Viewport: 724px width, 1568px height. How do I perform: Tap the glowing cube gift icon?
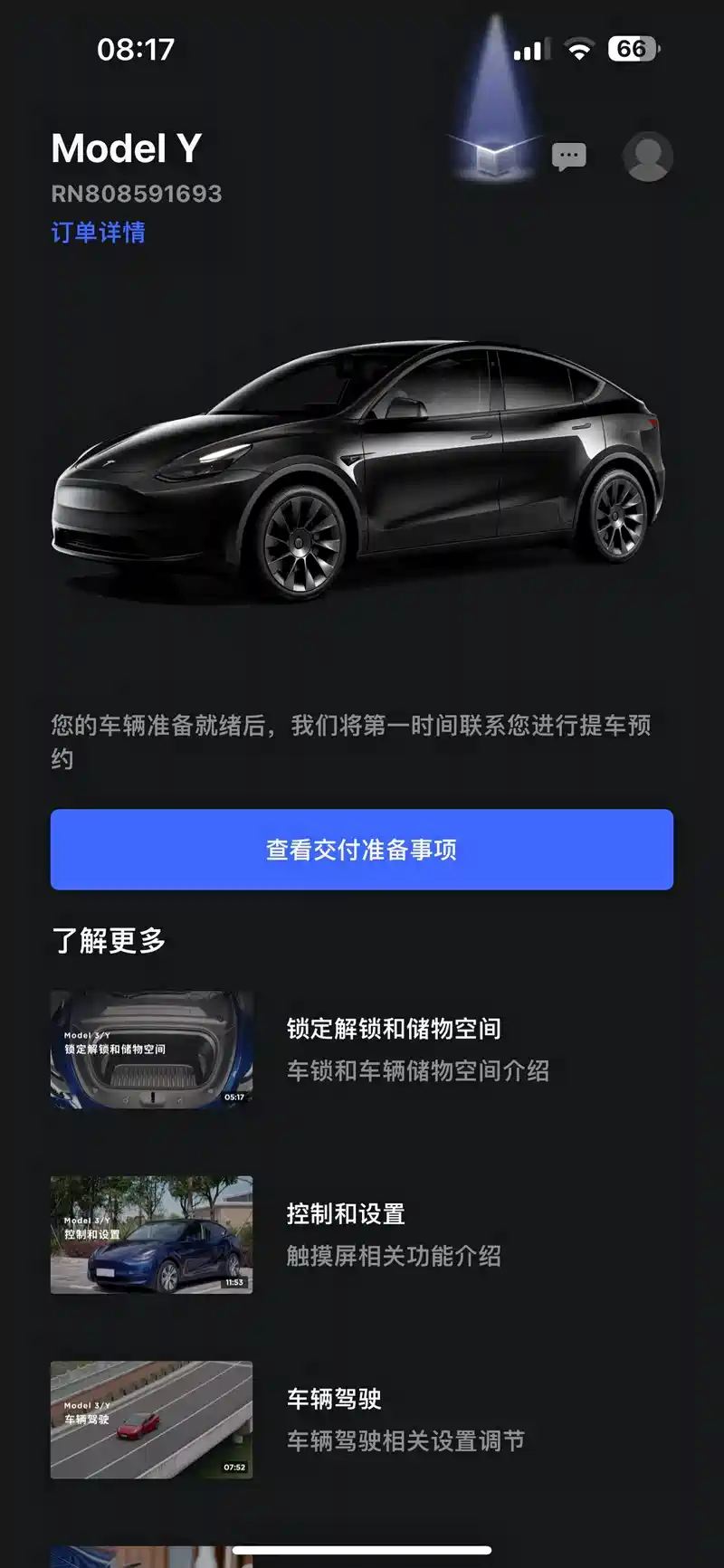[x=494, y=157]
